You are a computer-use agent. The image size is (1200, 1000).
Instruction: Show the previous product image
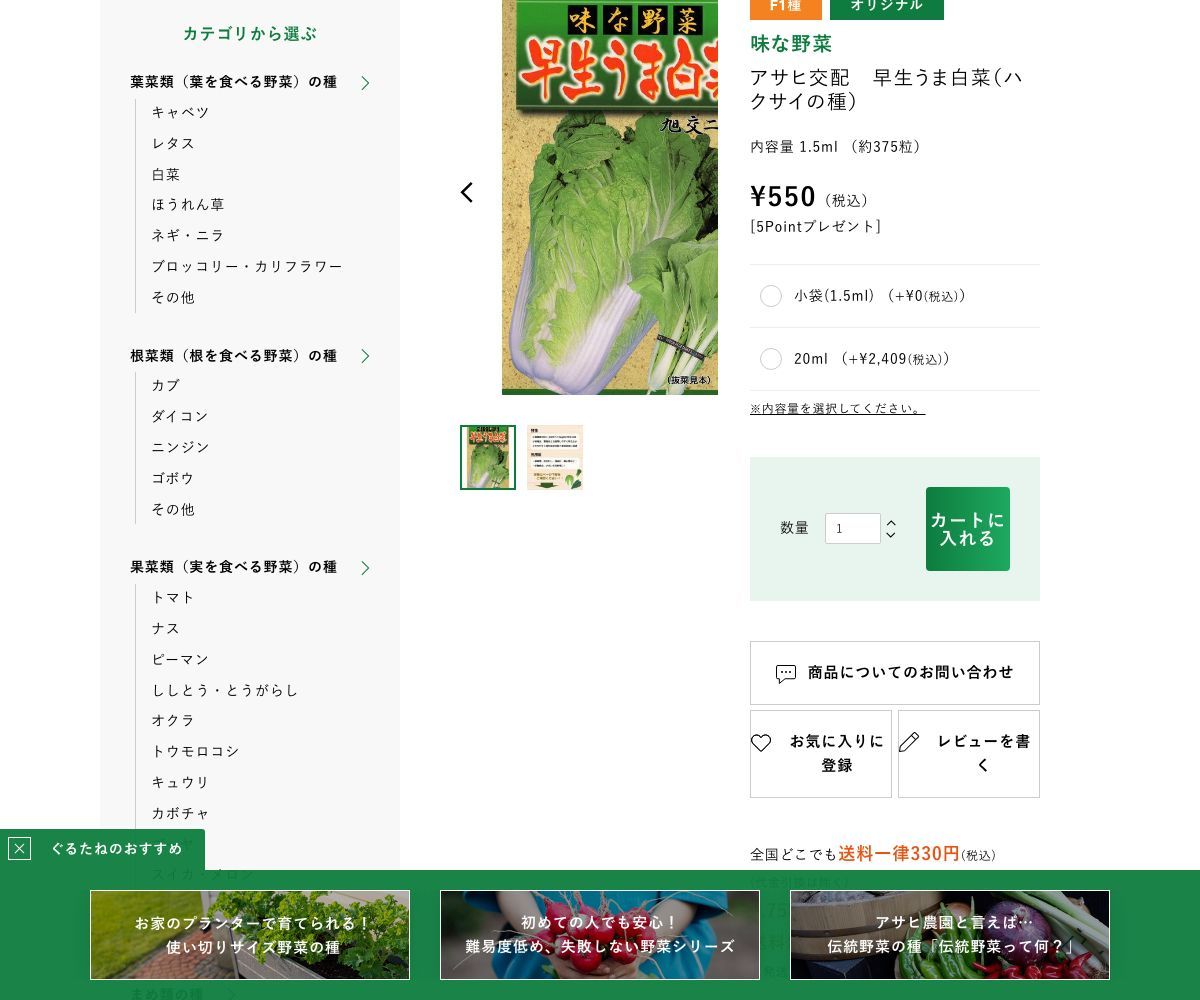tap(467, 192)
